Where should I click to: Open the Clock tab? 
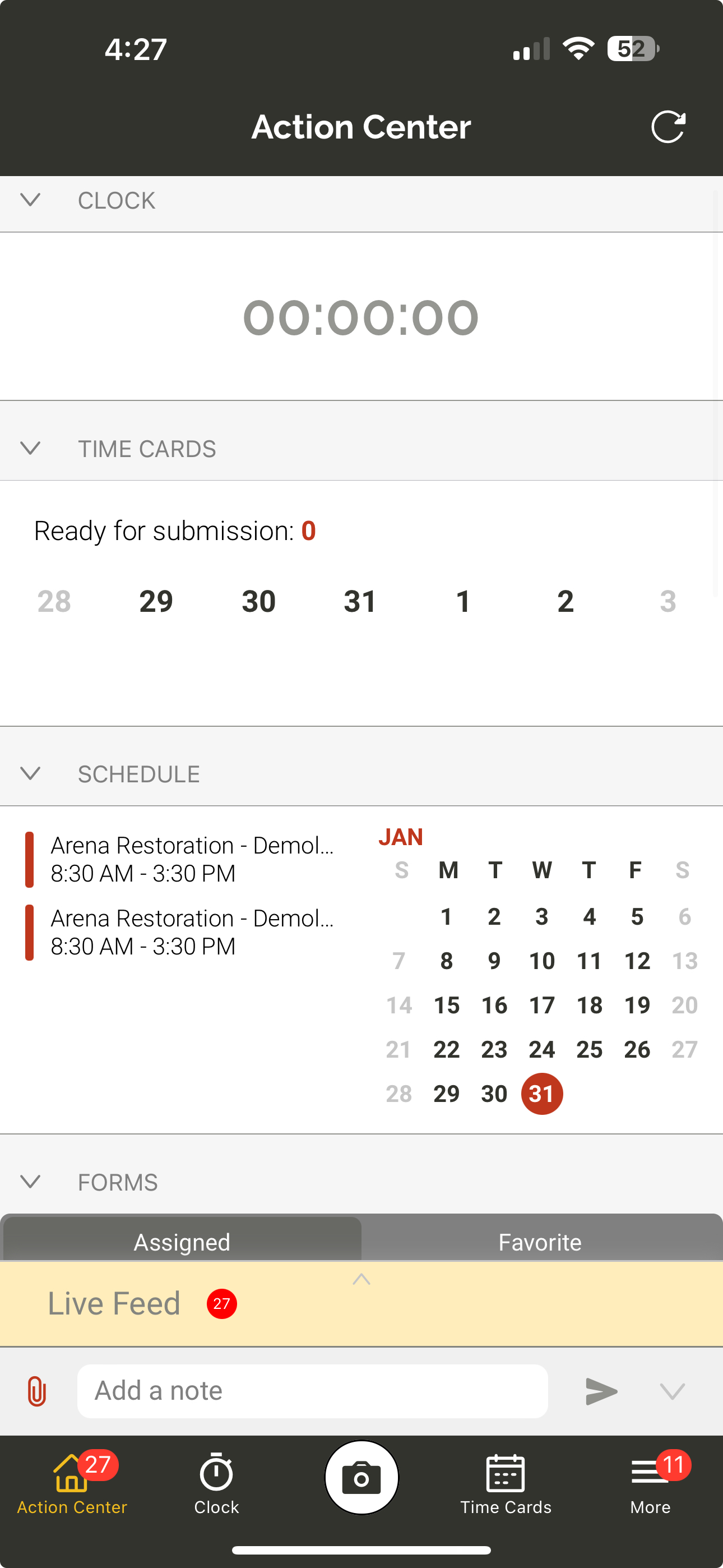(x=217, y=1483)
